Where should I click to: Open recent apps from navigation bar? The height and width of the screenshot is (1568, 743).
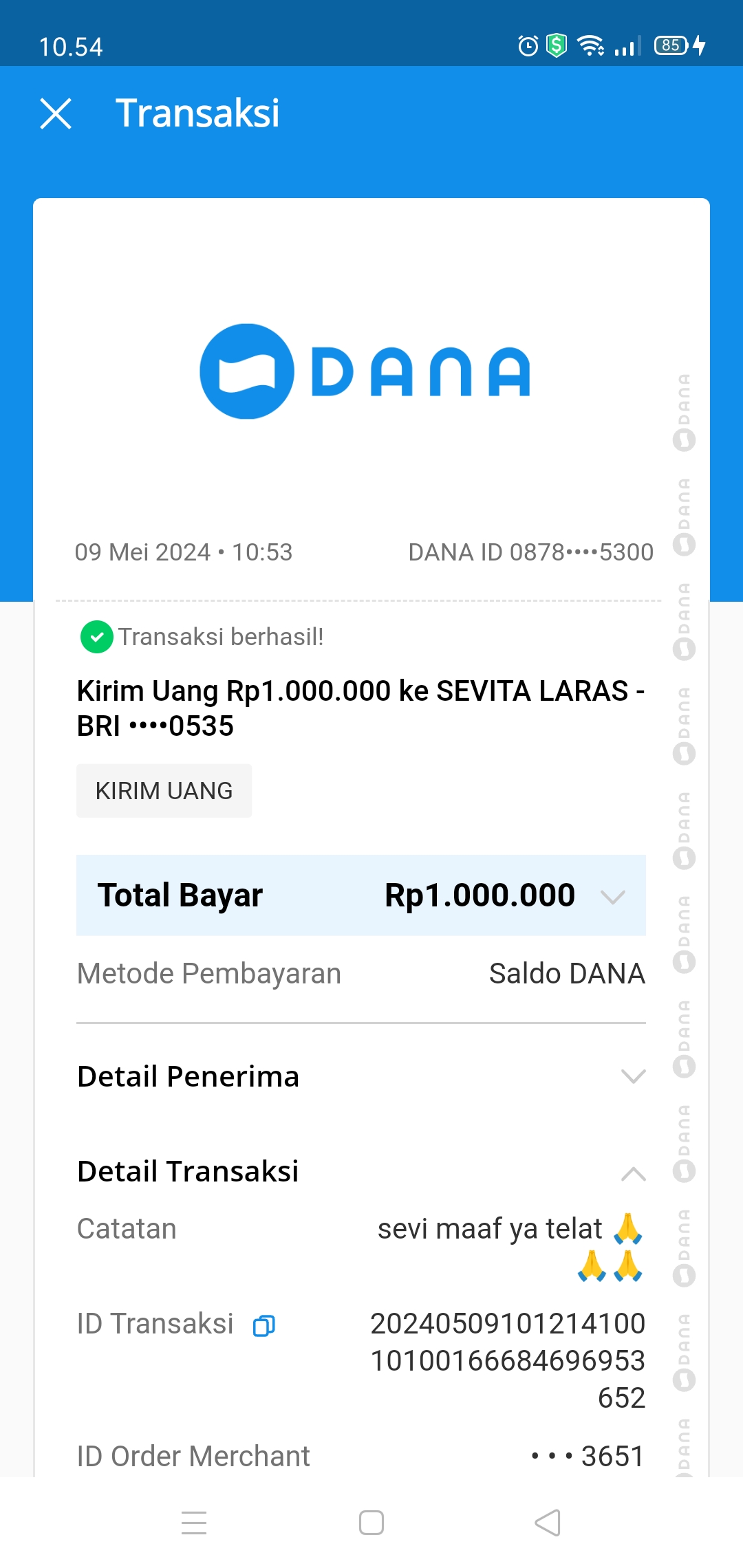coord(194,1523)
